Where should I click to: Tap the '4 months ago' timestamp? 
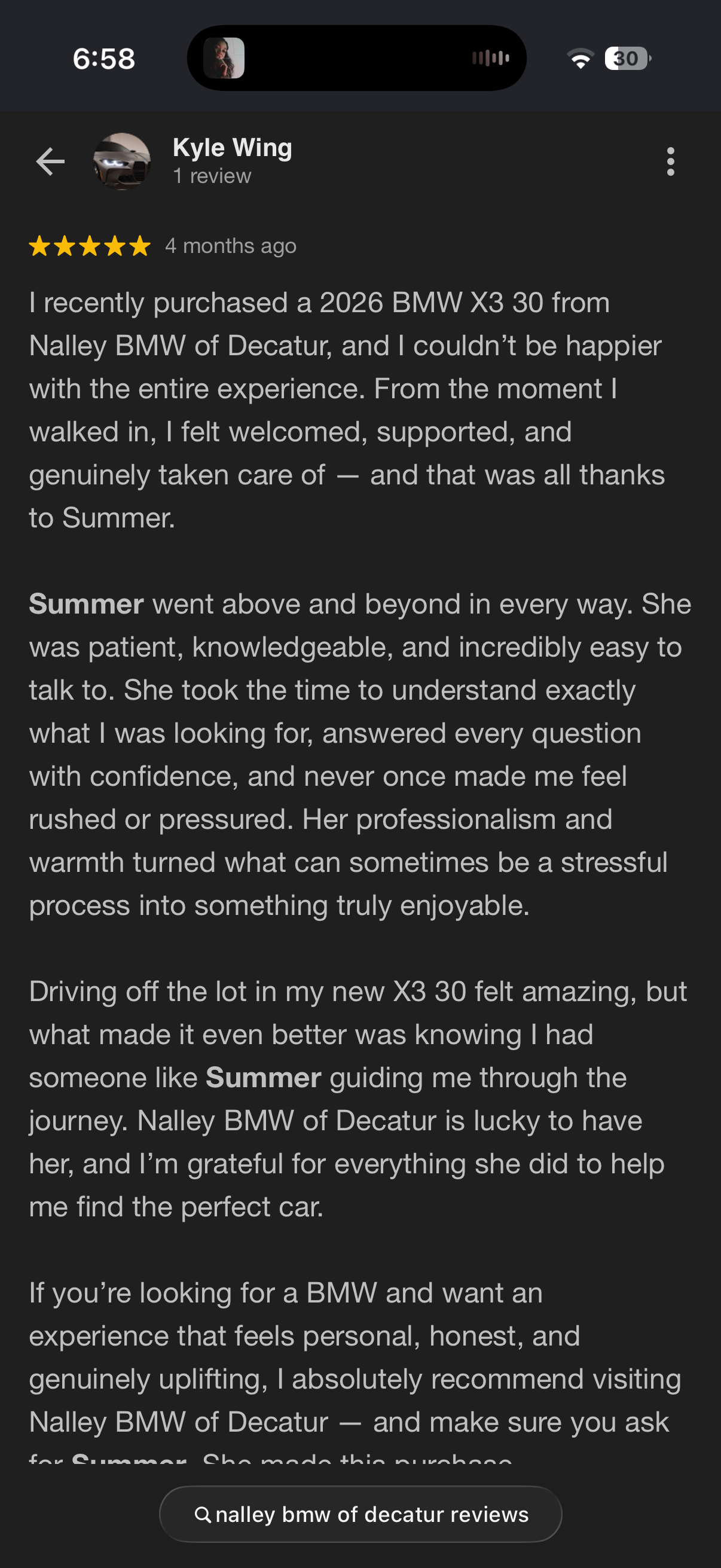[230, 246]
